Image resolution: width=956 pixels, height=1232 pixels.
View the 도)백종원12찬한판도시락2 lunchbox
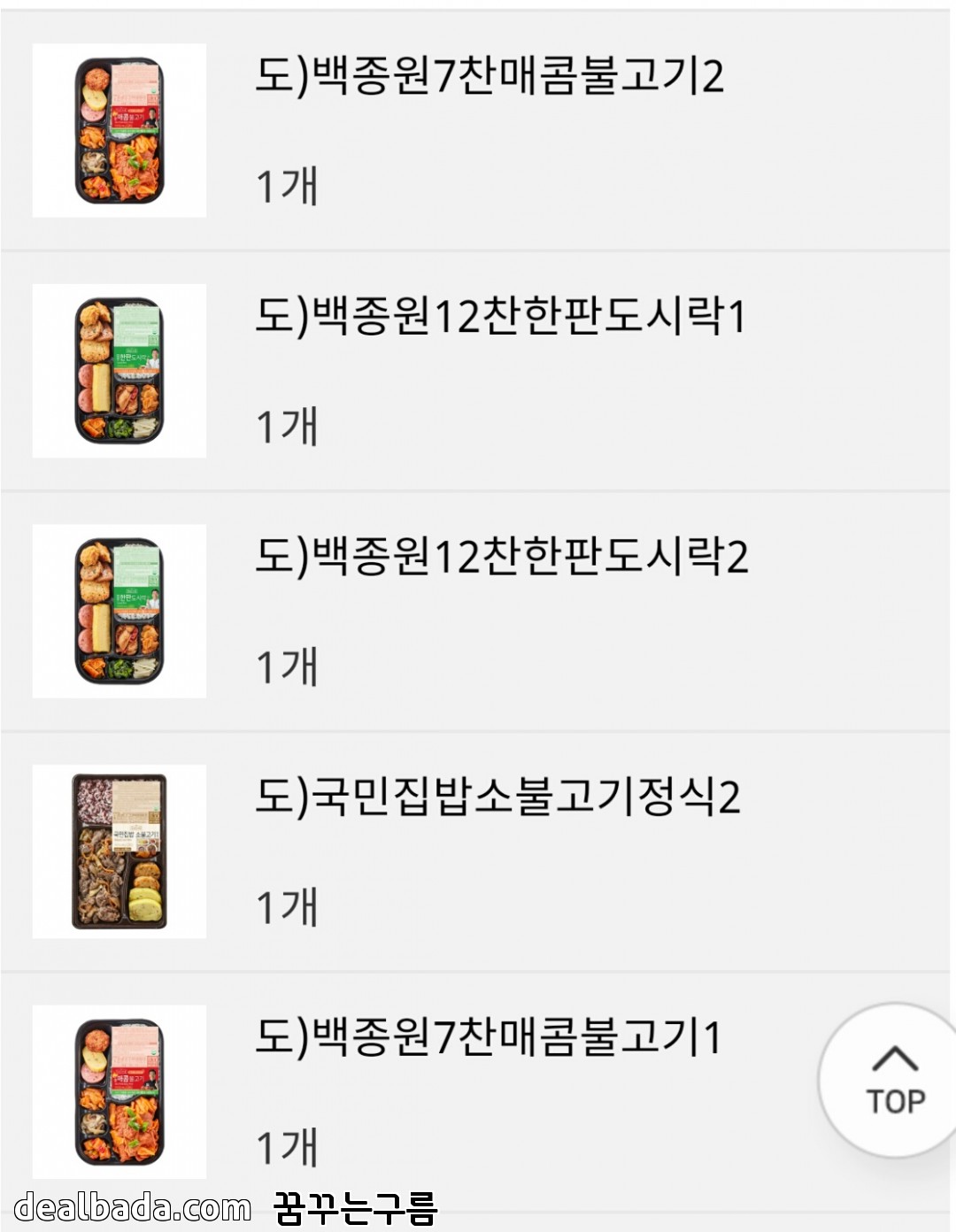tap(501, 557)
